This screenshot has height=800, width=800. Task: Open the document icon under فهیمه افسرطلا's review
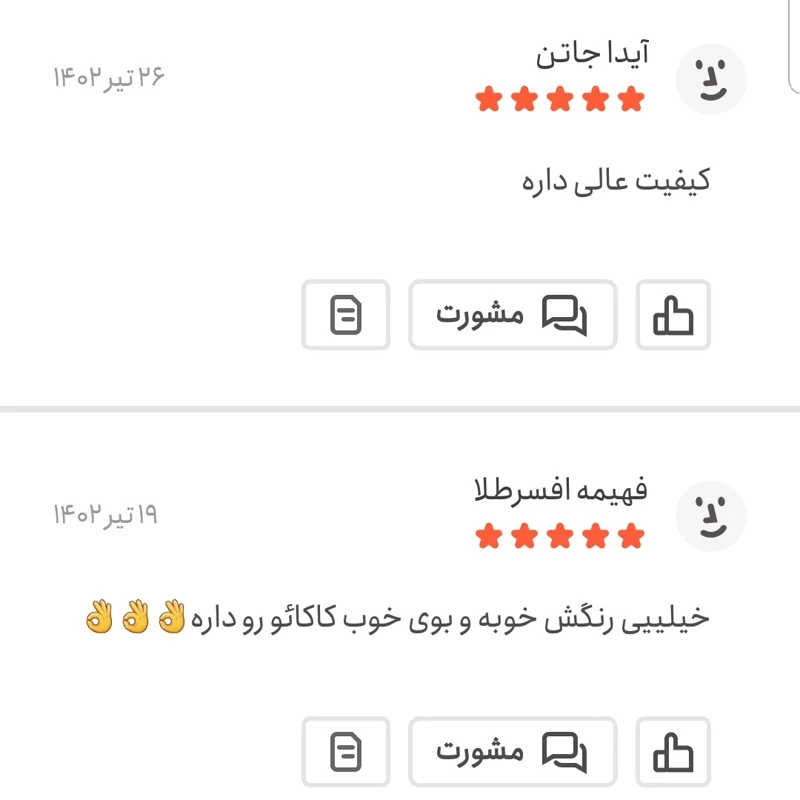coord(346,750)
